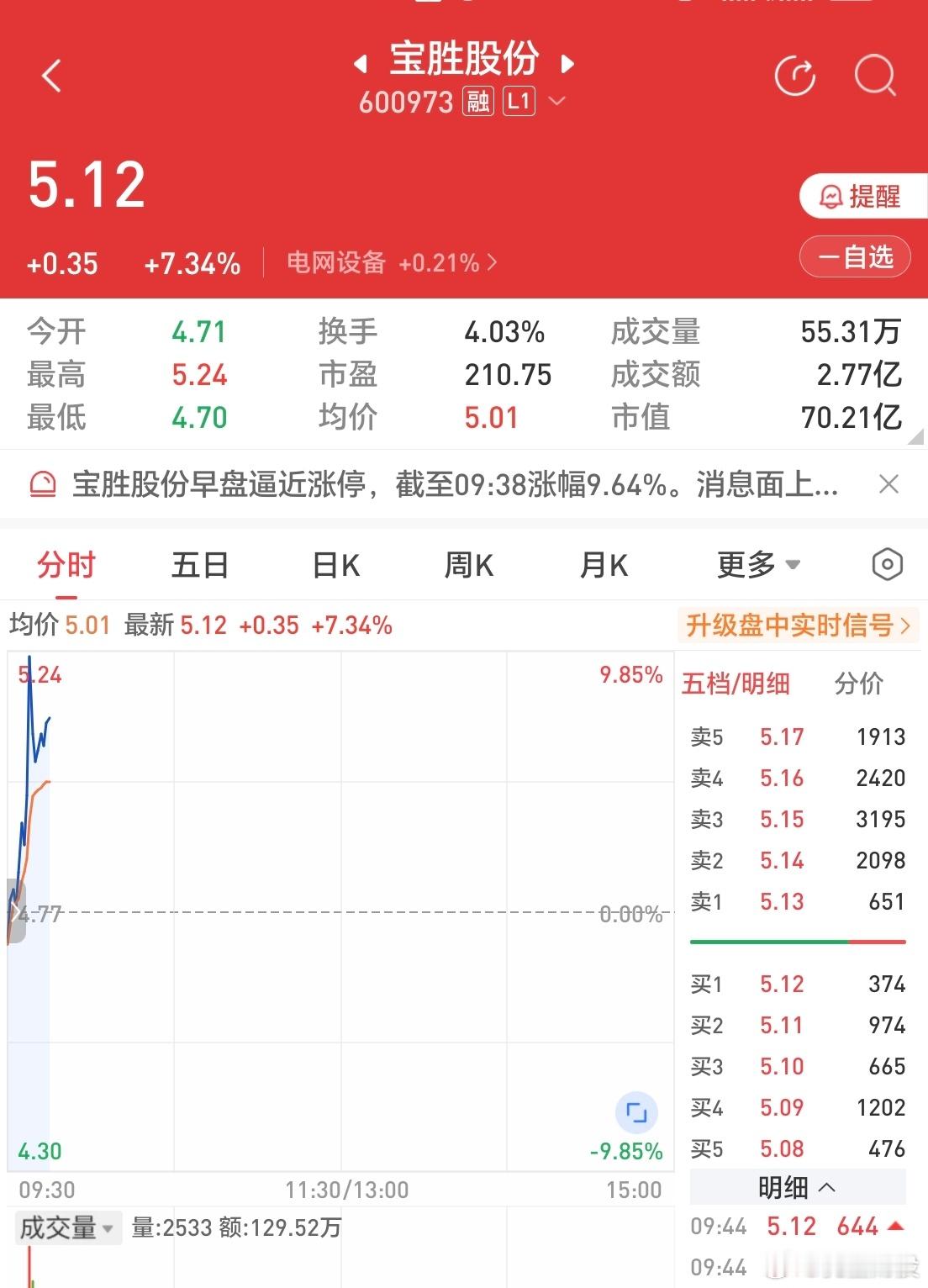The image size is (928, 1288).
Task: Click the refresh icon at top right
Action: (x=794, y=76)
